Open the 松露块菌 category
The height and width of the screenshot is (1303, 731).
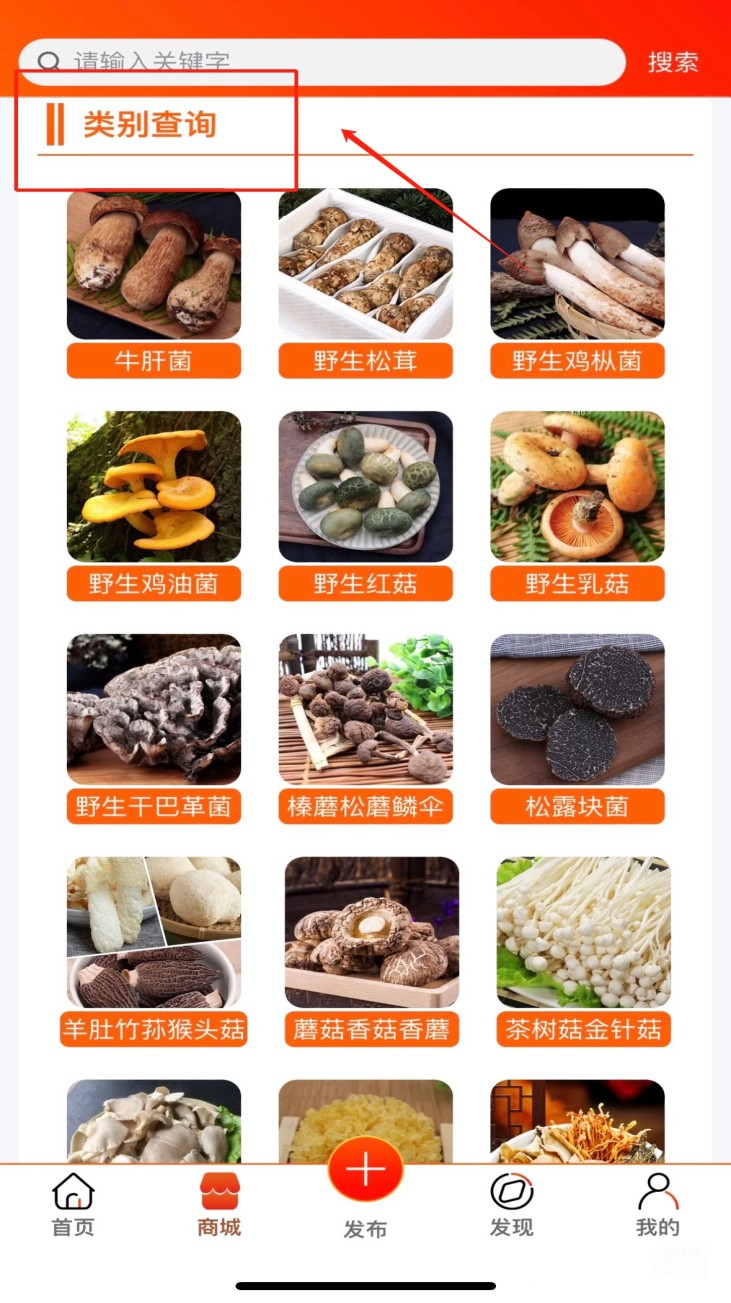coord(577,730)
